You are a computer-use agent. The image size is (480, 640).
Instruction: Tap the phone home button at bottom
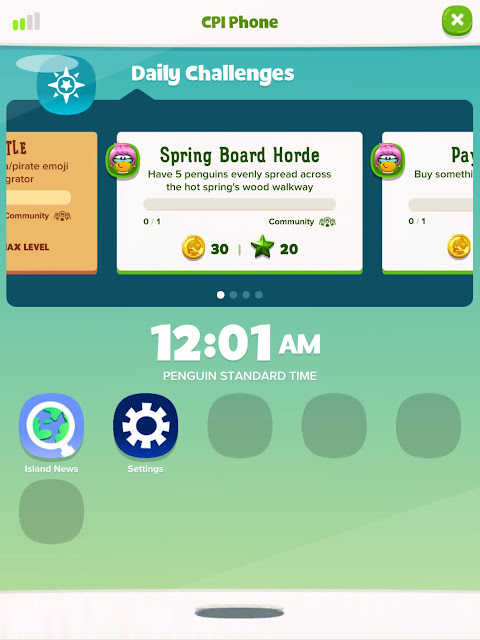pos(239,613)
